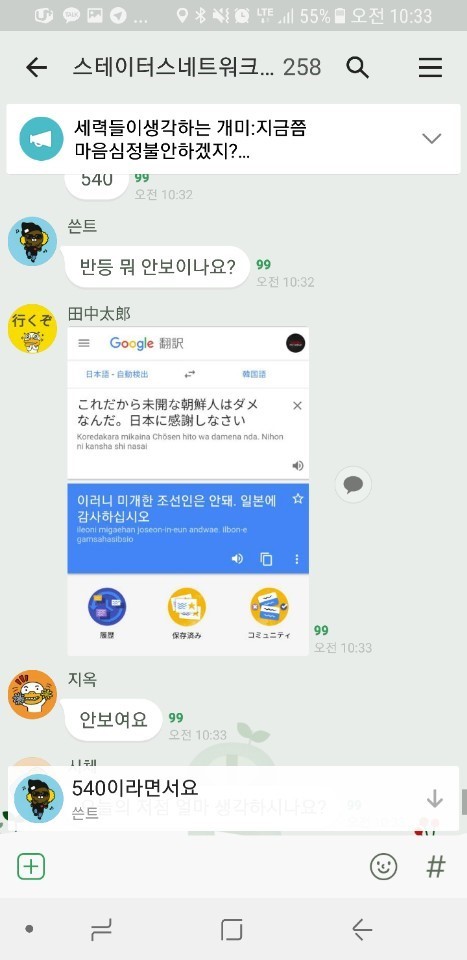Jump to newest message 540이라면서요

coord(233,798)
